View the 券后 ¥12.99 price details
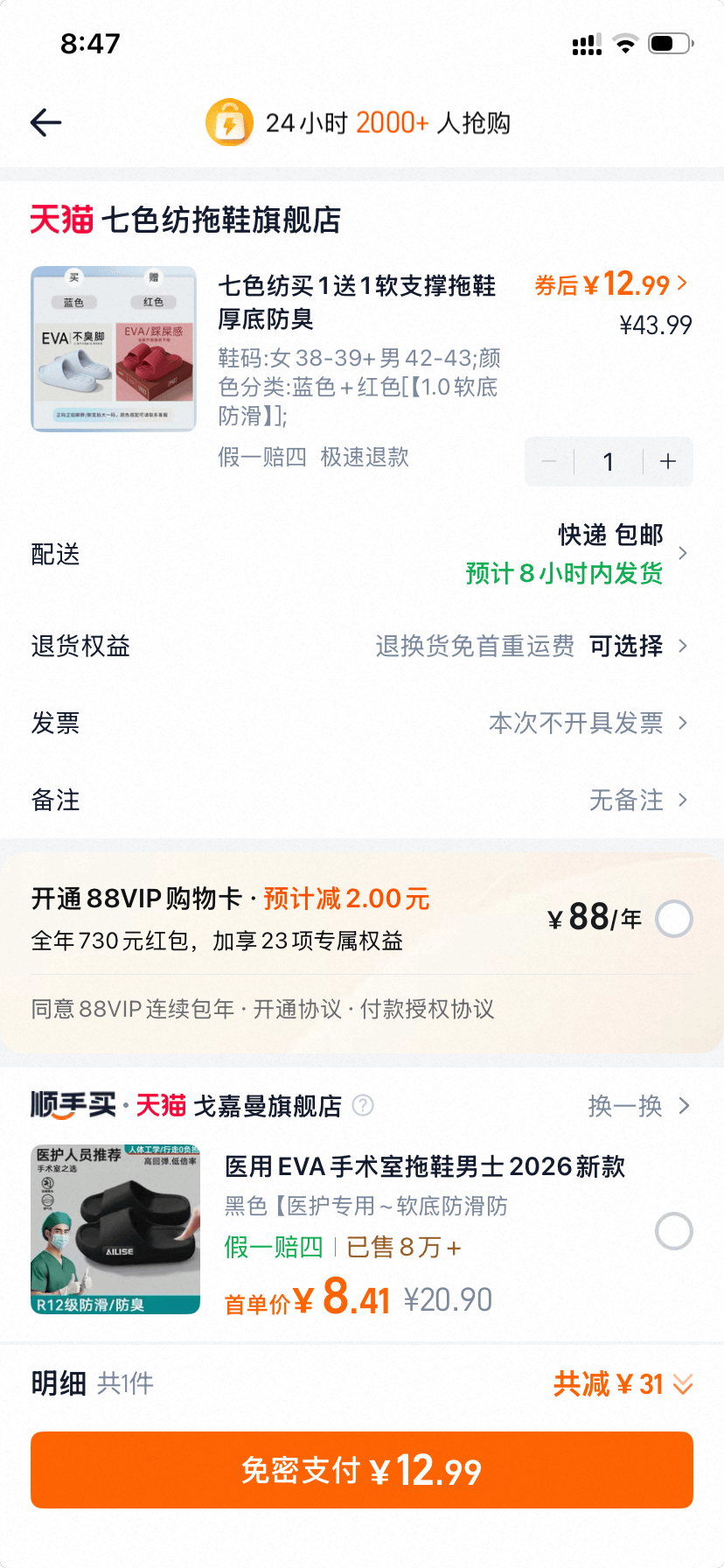 pos(611,284)
